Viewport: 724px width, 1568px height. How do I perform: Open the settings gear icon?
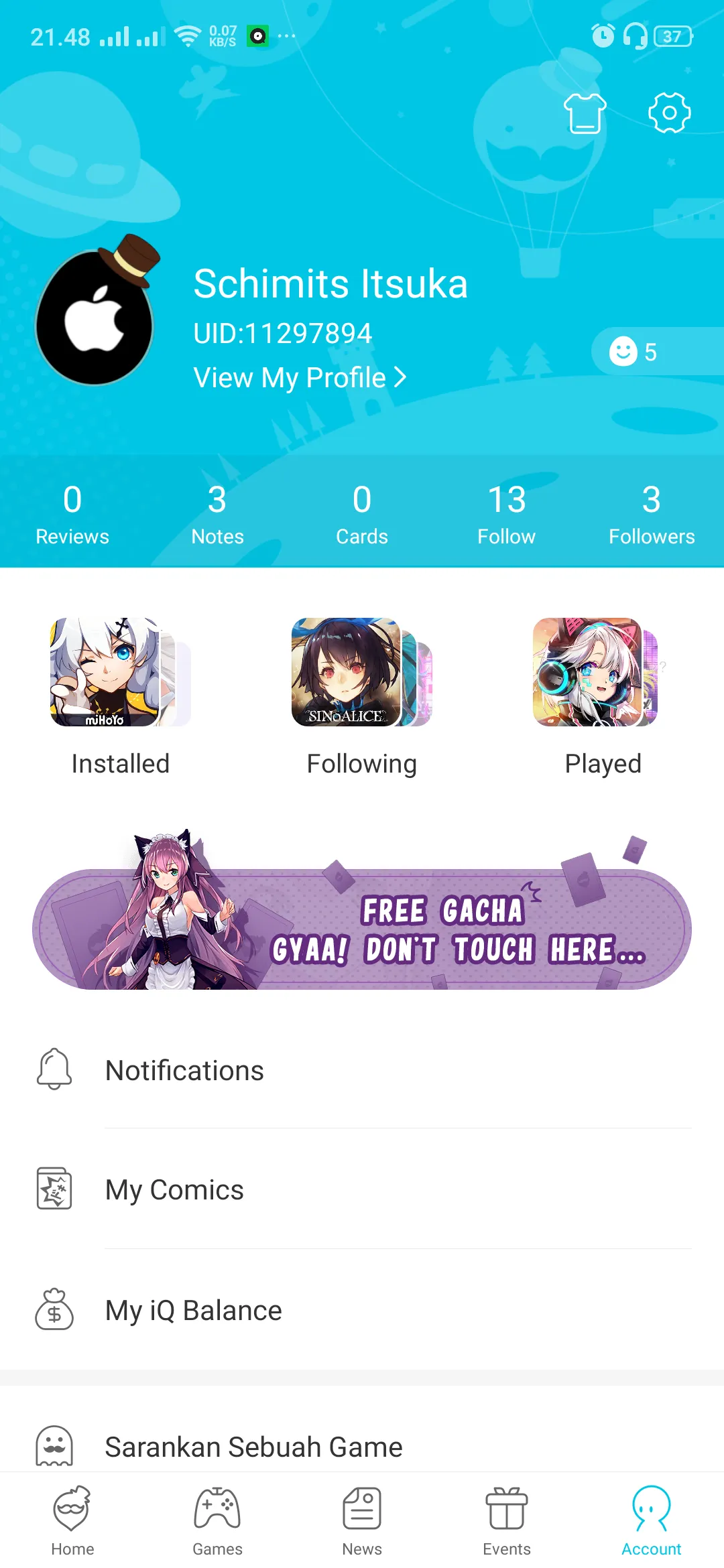[669, 113]
